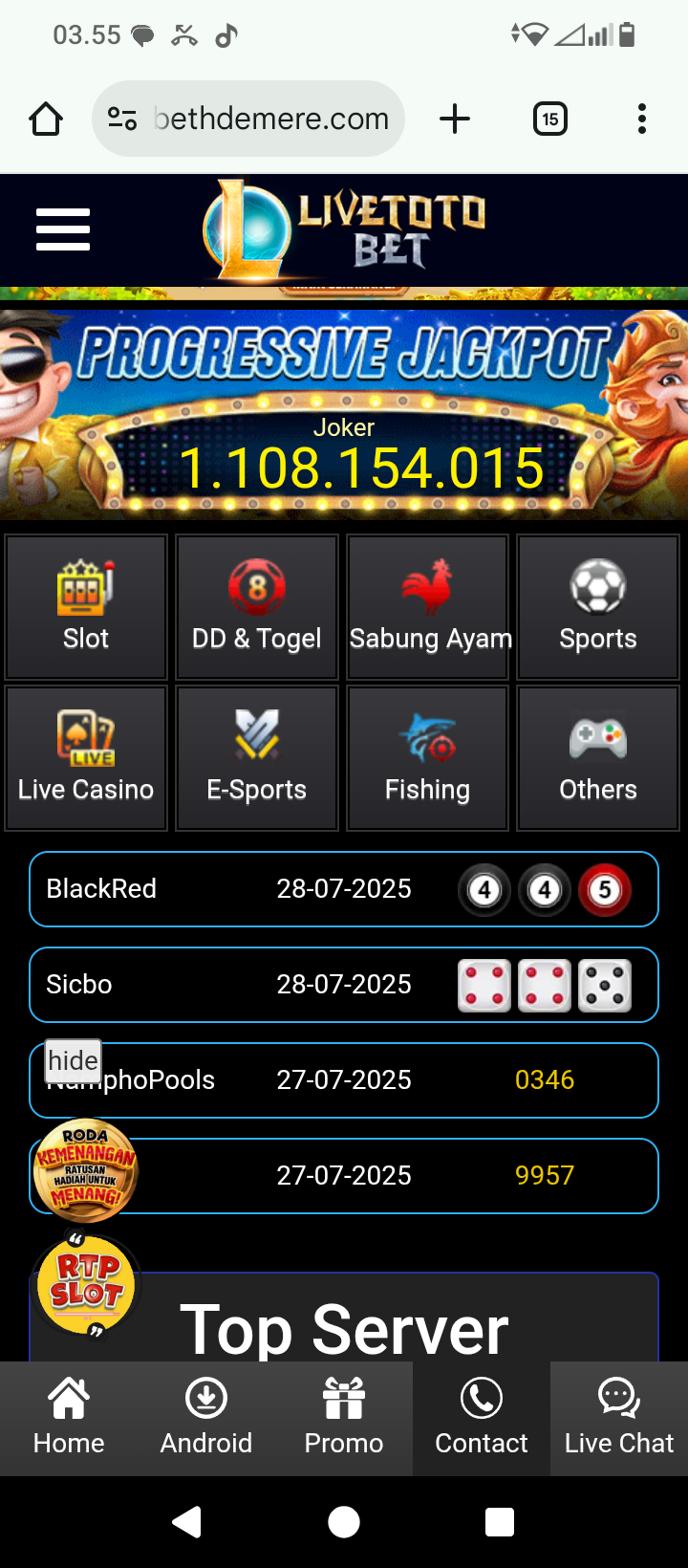Hide the floating promo icons
Screen dimensions: 688x1568
[x=73, y=1060]
